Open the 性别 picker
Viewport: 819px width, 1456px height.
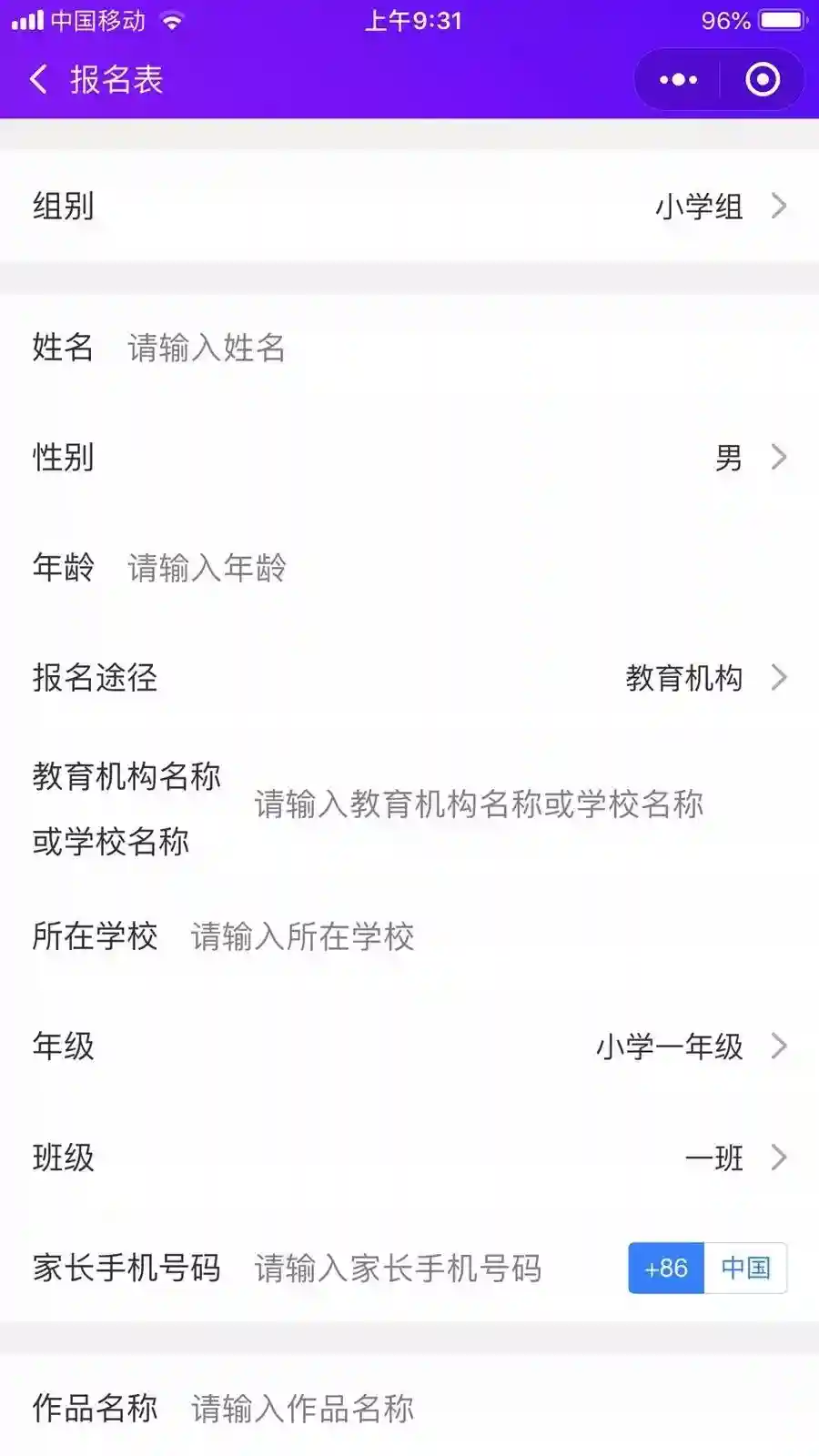748,457
